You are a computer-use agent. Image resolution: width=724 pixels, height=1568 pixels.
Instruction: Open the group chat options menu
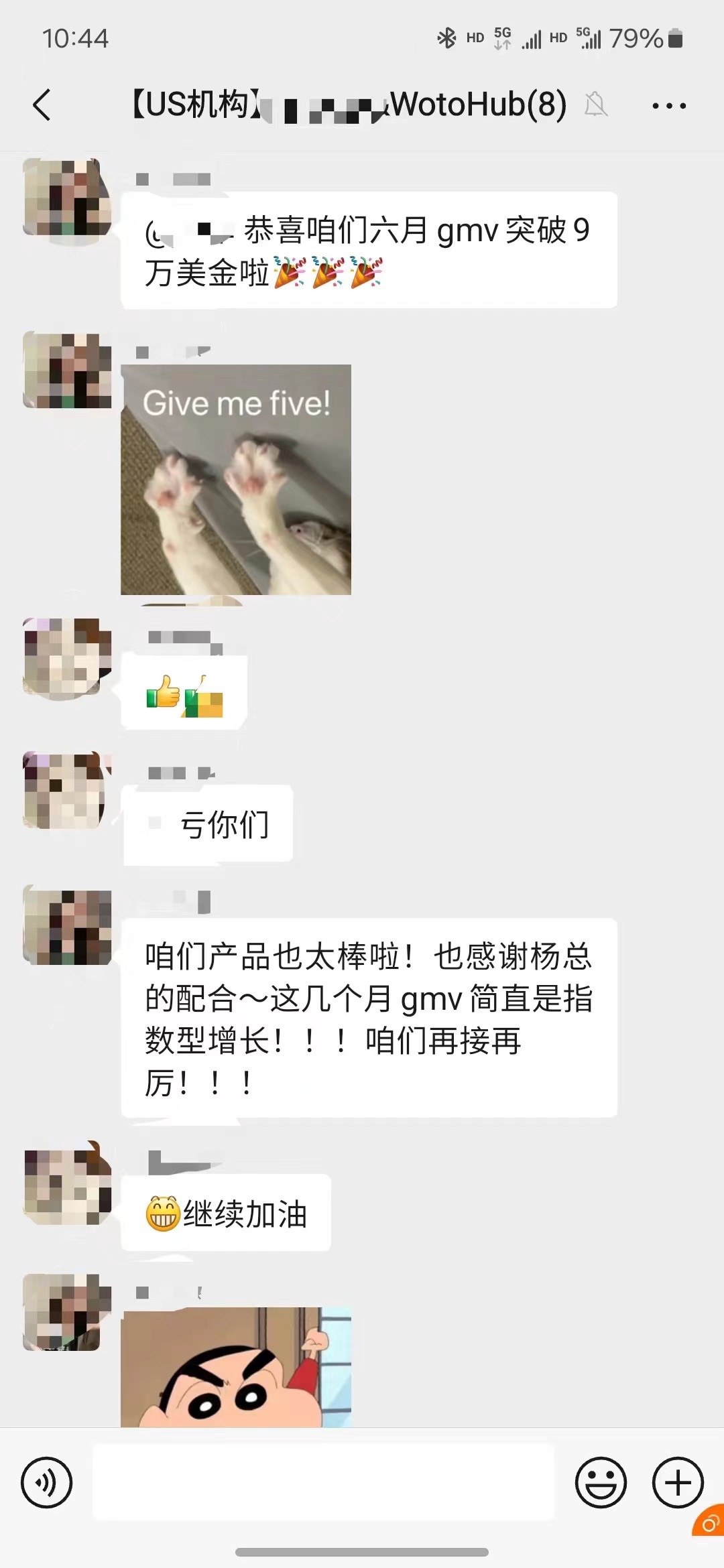point(668,106)
